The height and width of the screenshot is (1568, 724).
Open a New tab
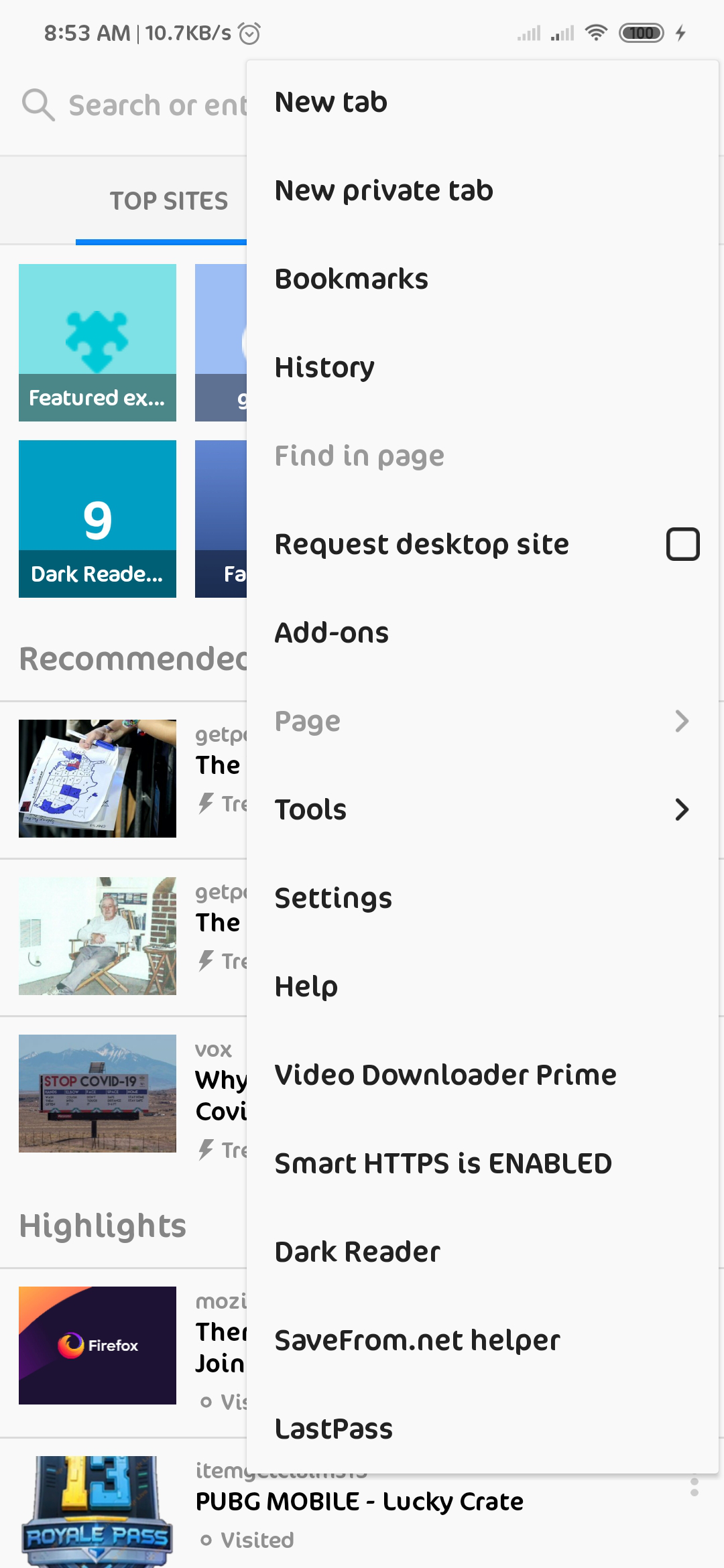[331, 102]
